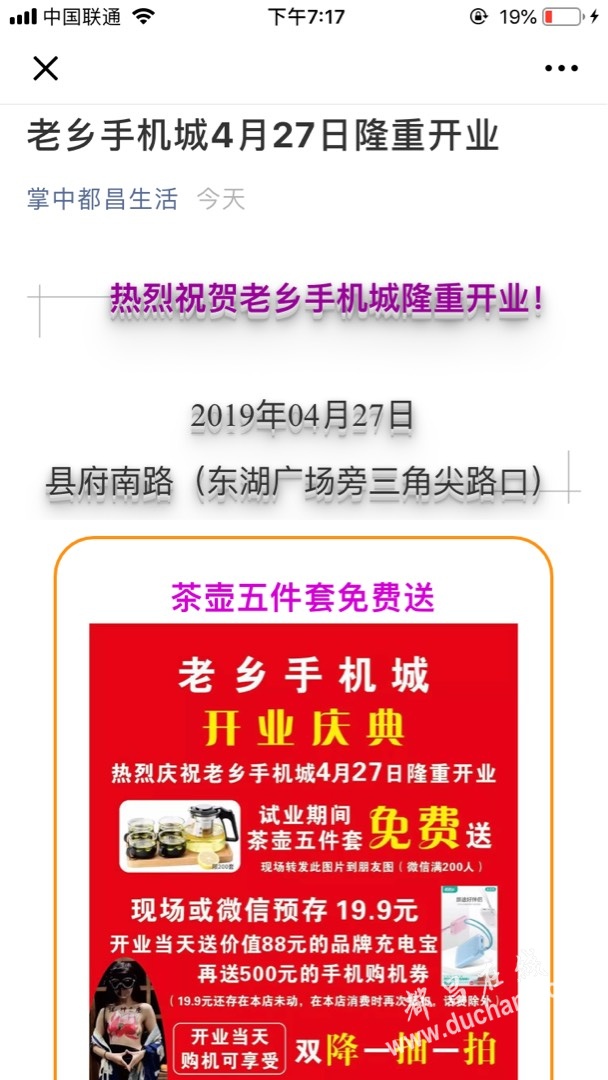Open the red 老乡手机城 opening poster image
The image size is (608, 1080).
click(303, 850)
